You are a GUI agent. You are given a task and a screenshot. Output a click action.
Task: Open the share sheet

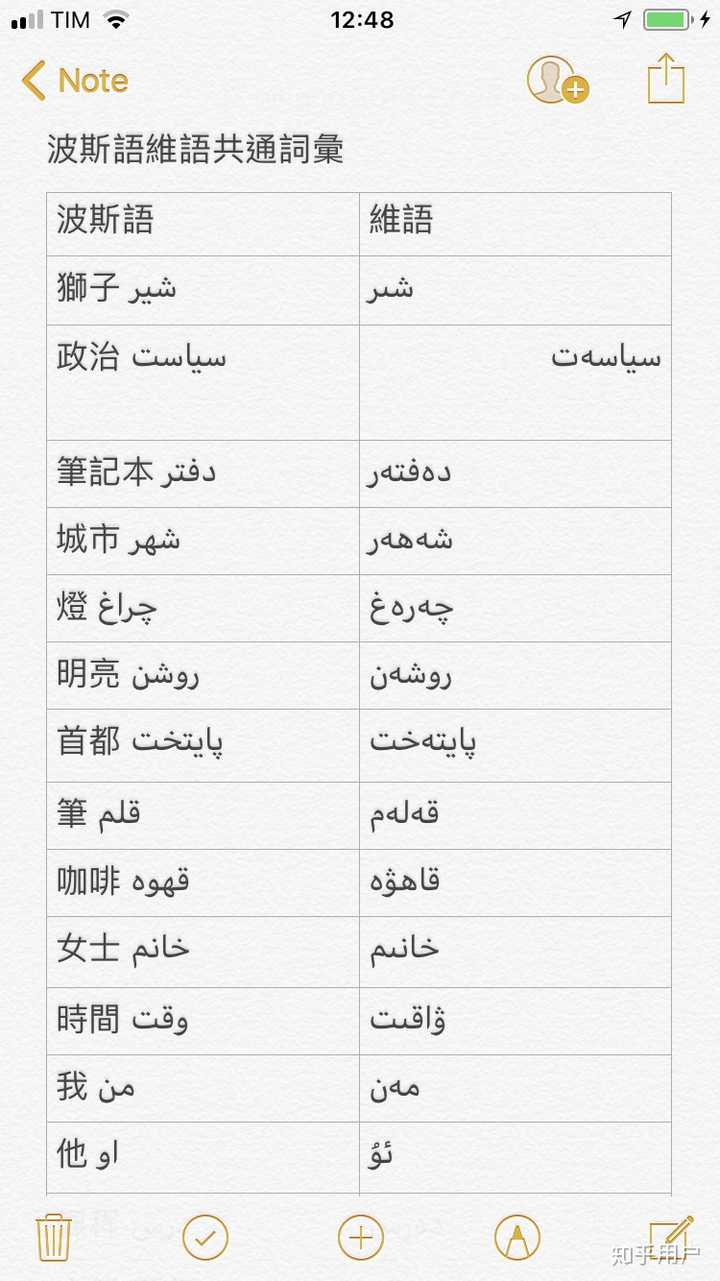coord(666,78)
